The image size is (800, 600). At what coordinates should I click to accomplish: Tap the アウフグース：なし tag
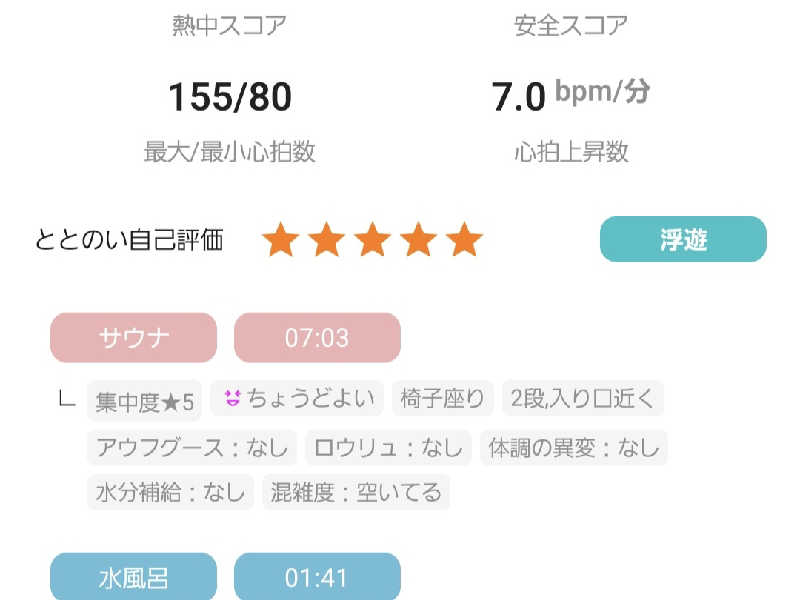point(192,447)
